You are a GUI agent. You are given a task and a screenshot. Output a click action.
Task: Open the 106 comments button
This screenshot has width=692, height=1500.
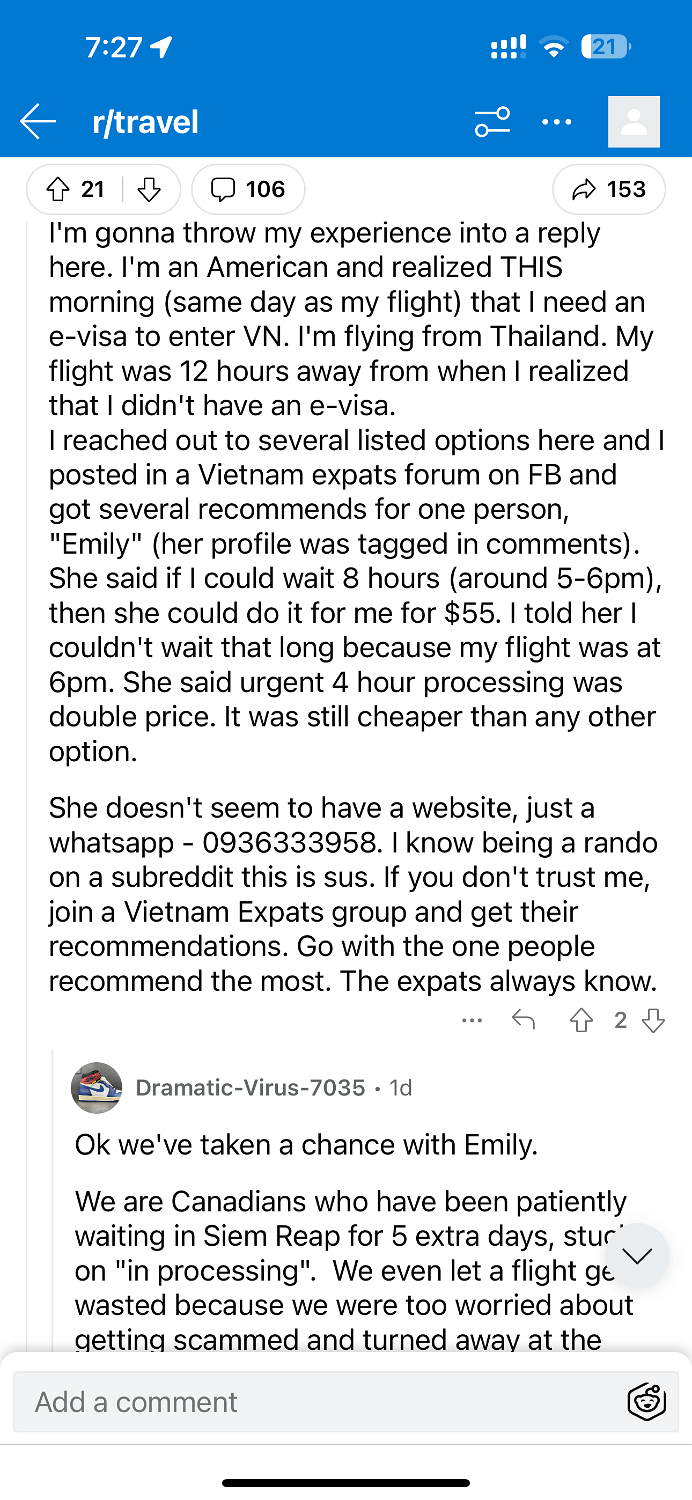pos(248,189)
